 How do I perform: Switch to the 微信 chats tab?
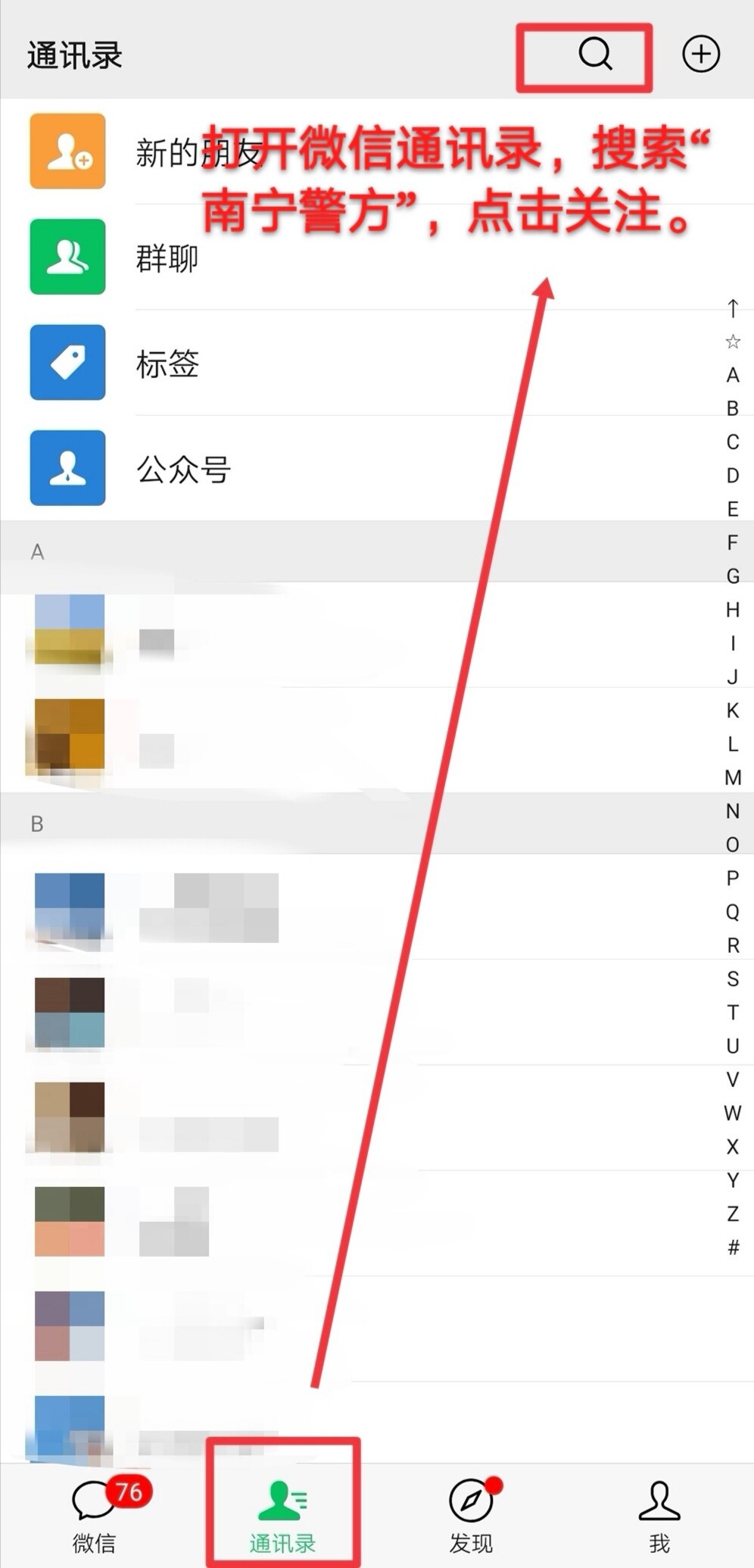(x=94, y=1515)
